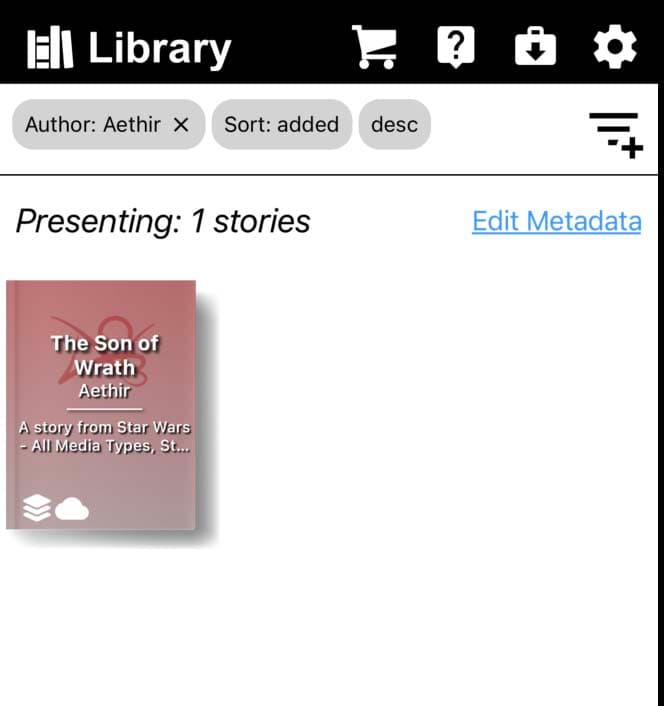Viewport: 664px width, 706px height.
Task: Toggle the desc sort order chip
Action: coord(394,125)
